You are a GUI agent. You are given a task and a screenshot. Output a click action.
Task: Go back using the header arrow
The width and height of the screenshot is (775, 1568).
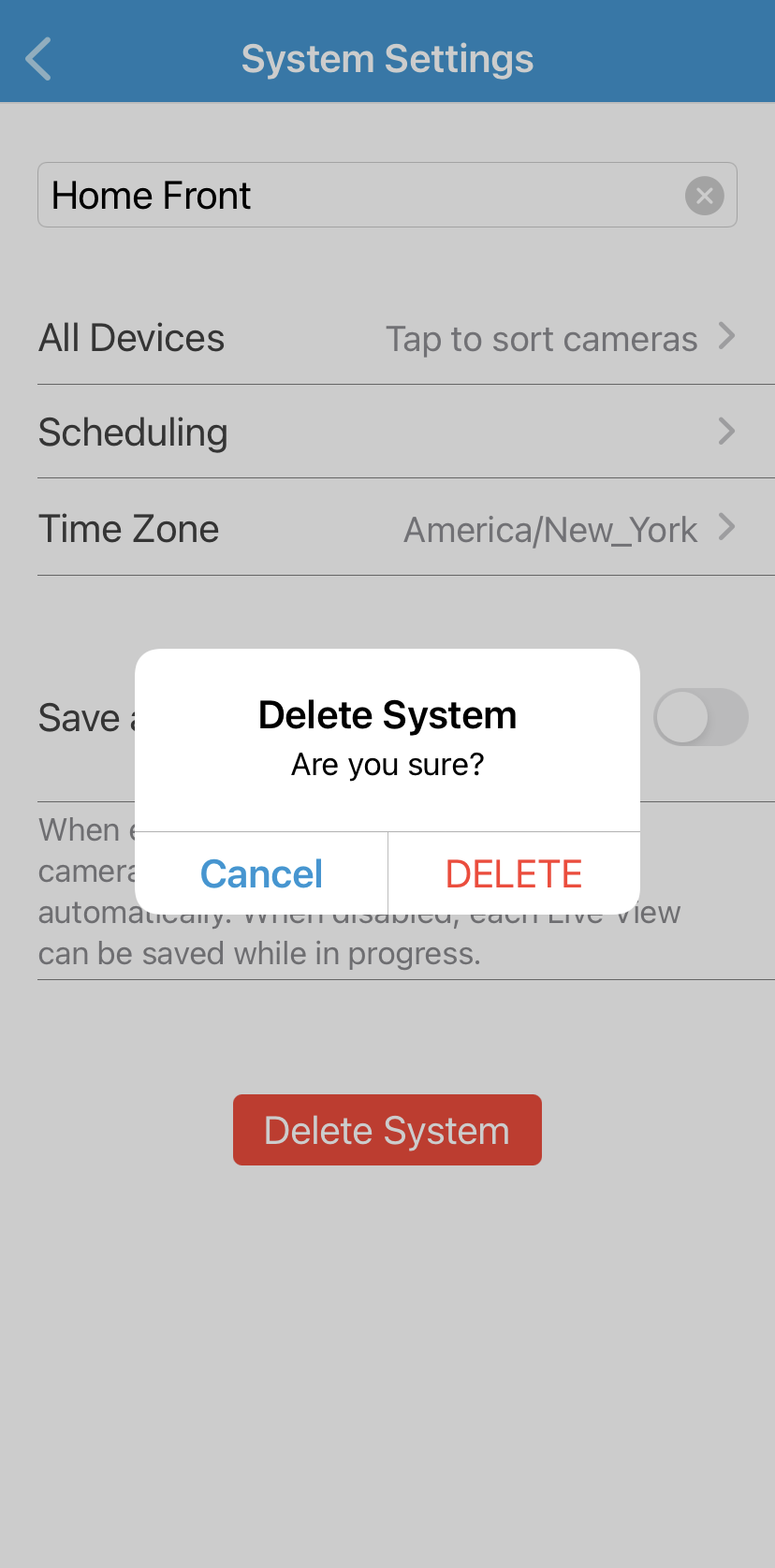point(38,59)
